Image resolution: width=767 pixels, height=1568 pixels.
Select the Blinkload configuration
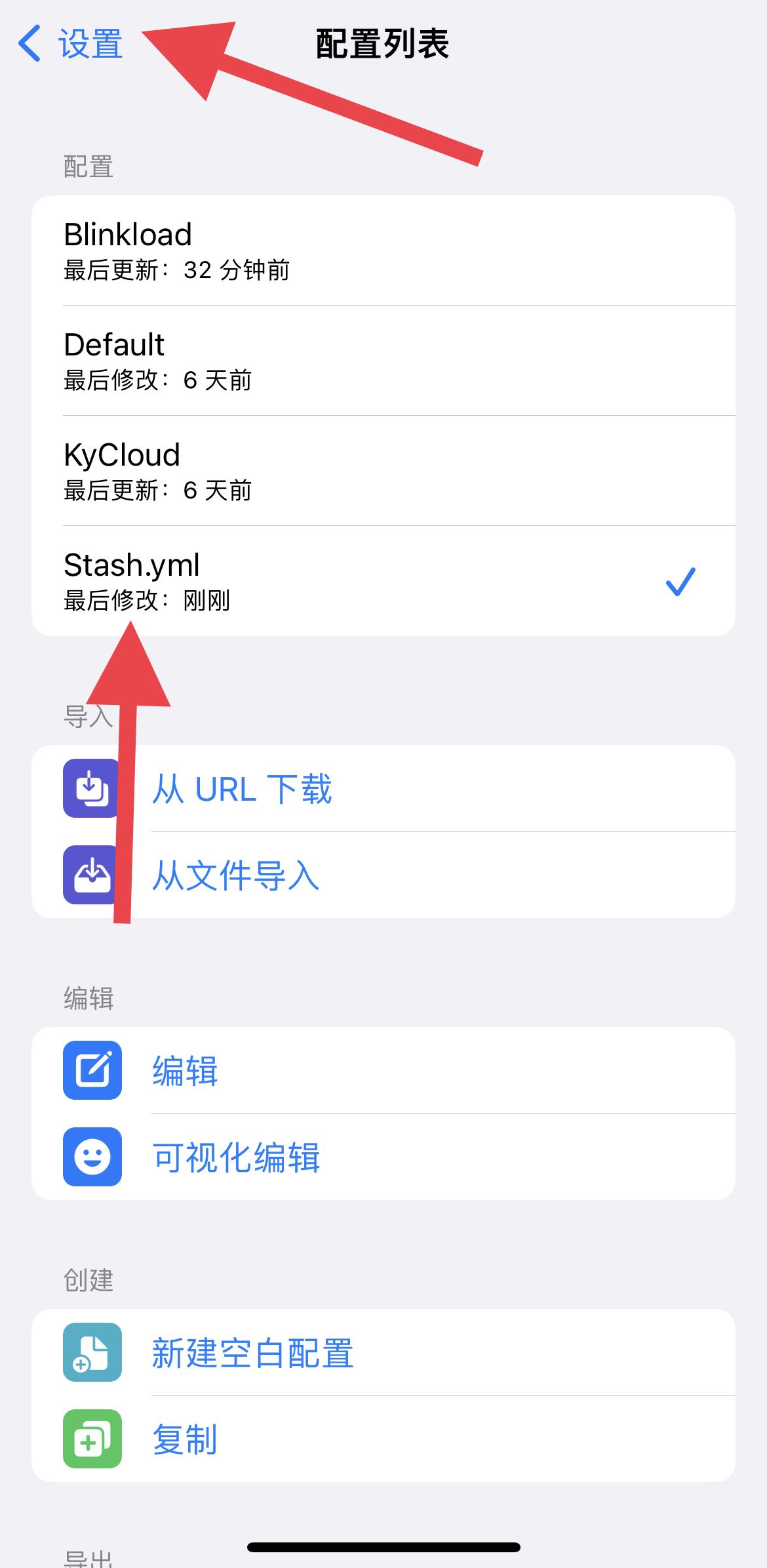coord(383,251)
